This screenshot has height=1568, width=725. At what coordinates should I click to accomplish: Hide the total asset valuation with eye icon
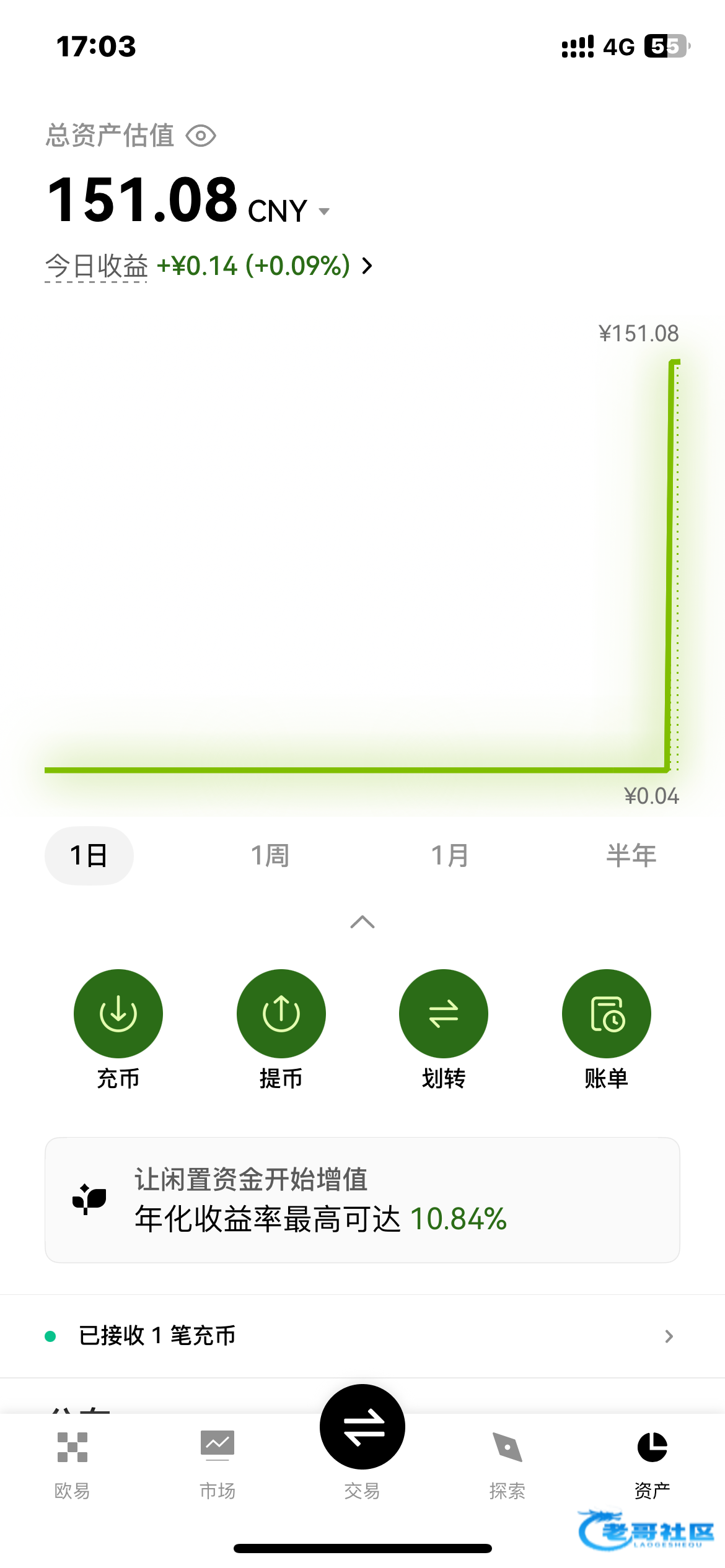(x=201, y=136)
